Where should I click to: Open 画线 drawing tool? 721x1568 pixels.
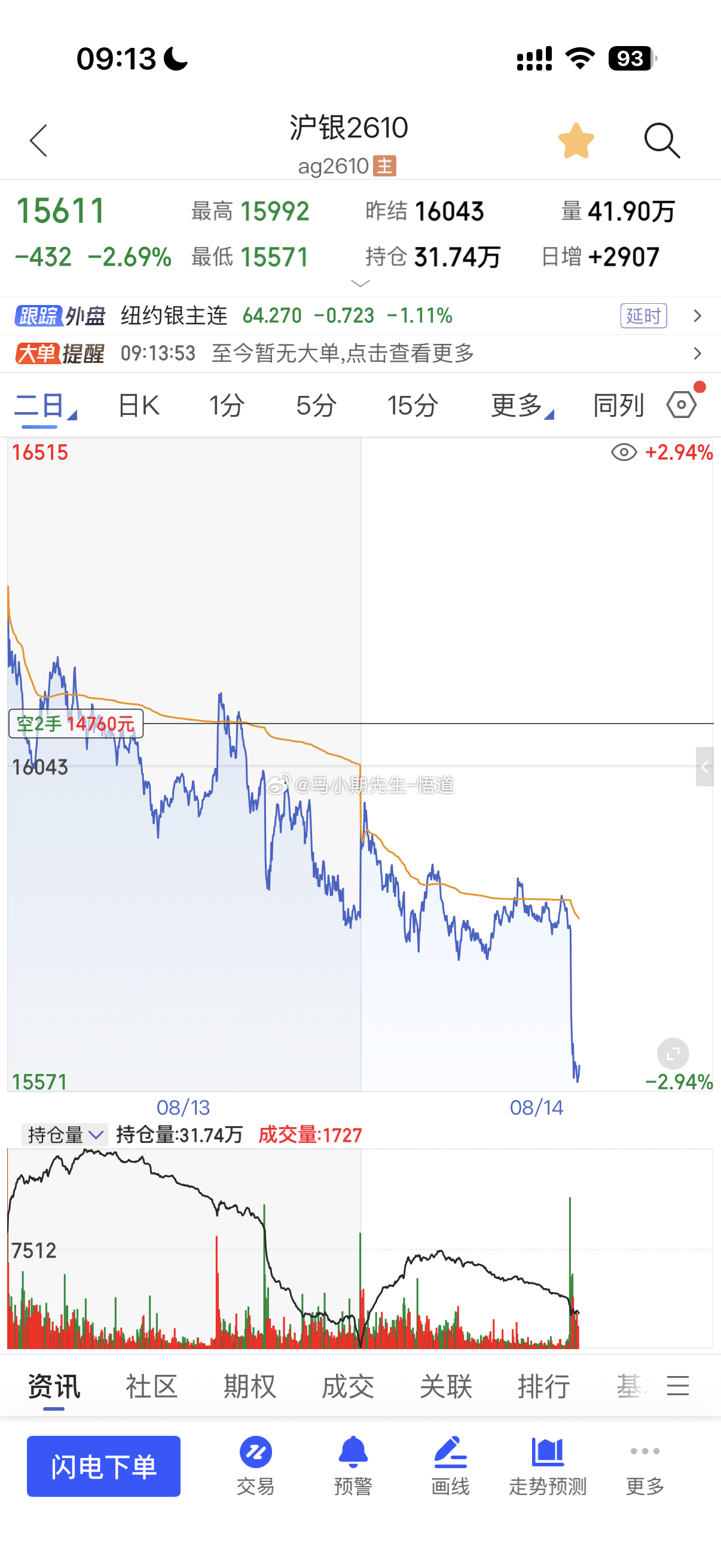[x=450, y=1465]
